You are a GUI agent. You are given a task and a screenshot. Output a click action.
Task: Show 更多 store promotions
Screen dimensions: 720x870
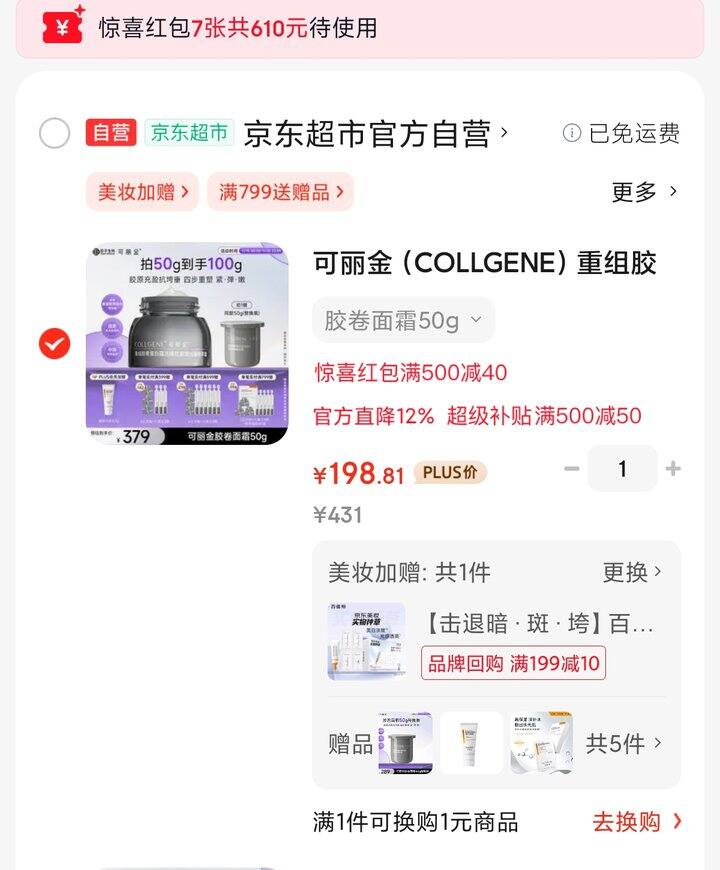click(x=644, y=192)
